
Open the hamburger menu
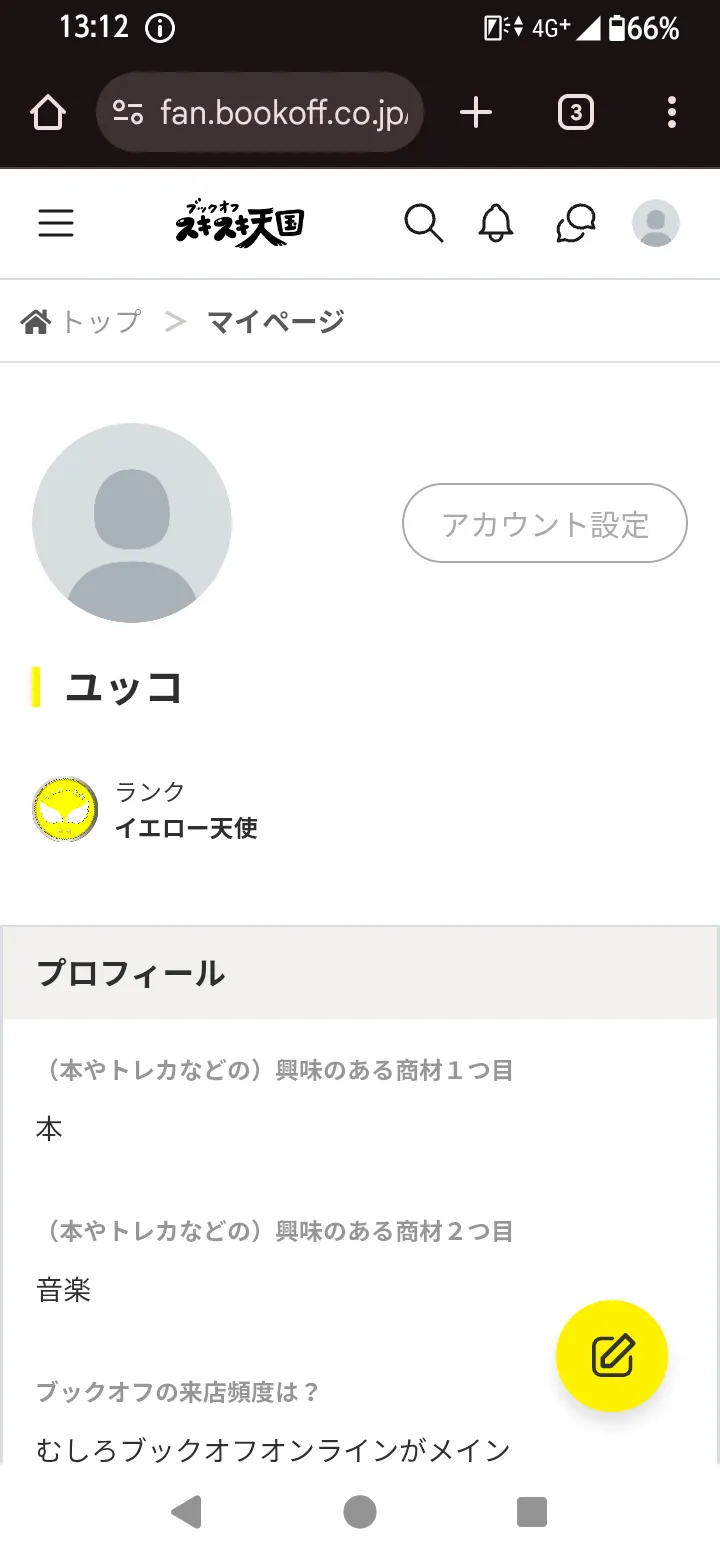(x=56, y=223)
